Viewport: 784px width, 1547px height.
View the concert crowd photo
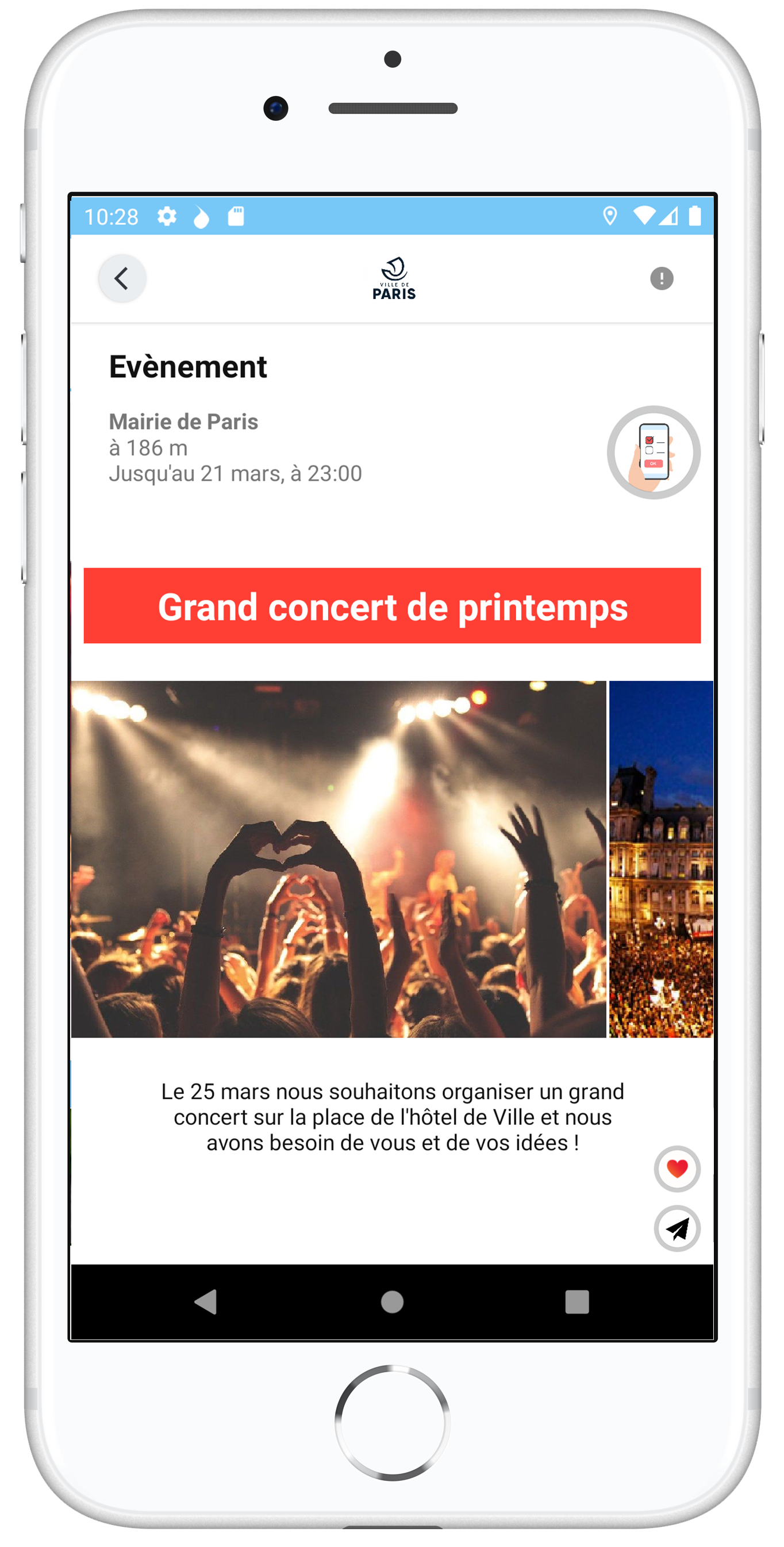(x=338, y=859)
